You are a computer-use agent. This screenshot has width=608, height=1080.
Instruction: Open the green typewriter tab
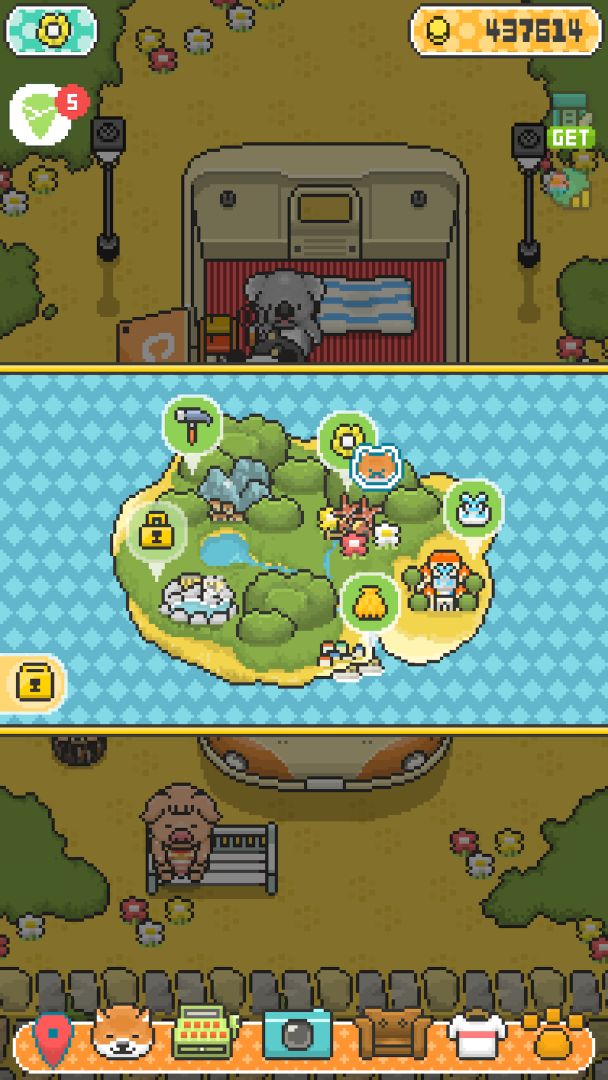204,1037
